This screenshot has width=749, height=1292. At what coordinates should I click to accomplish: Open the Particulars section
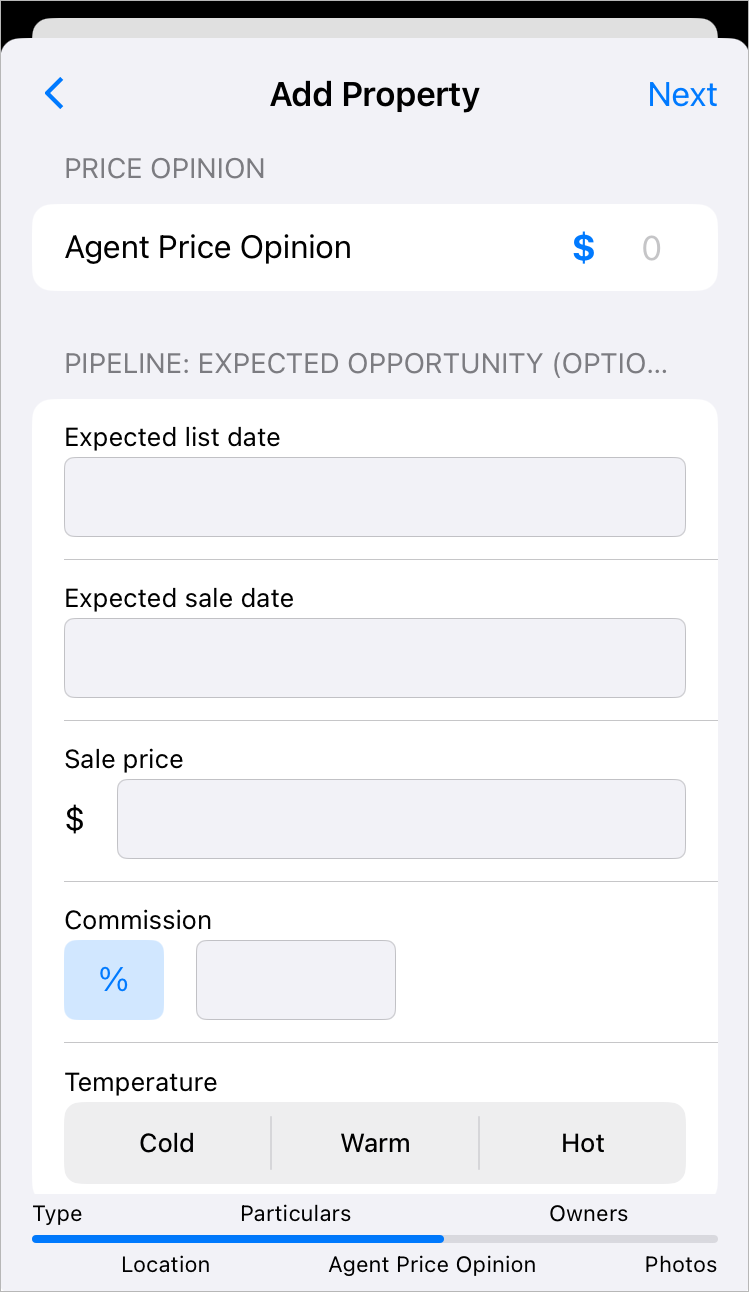(295, 1213)
